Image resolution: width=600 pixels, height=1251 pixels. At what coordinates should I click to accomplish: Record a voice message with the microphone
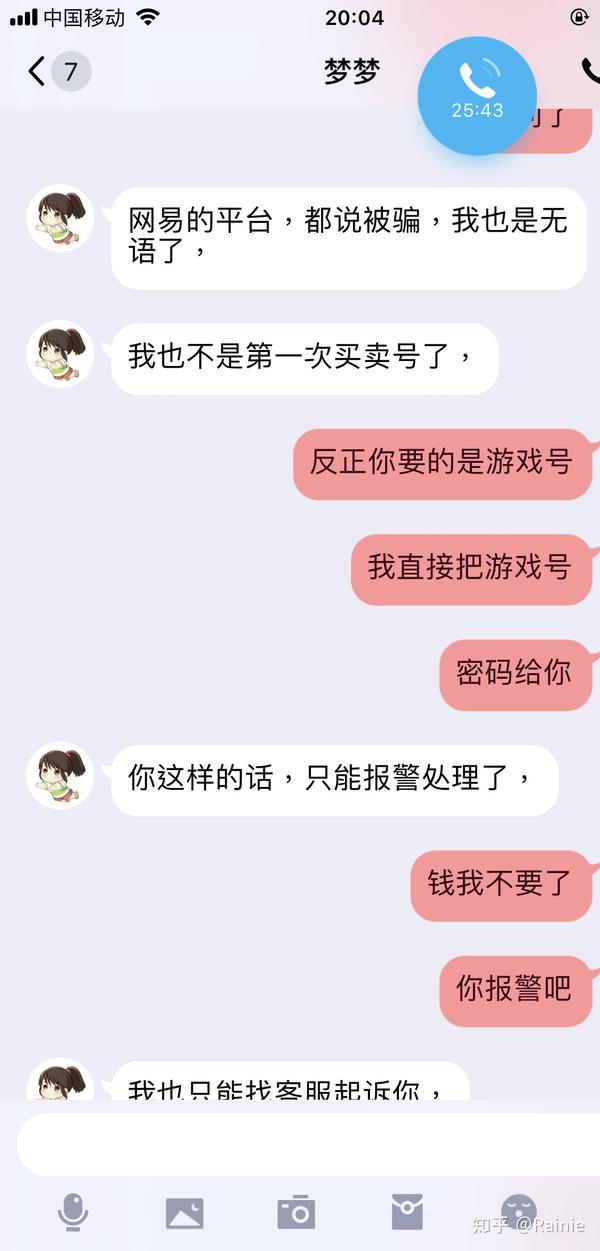(72, 1213)
